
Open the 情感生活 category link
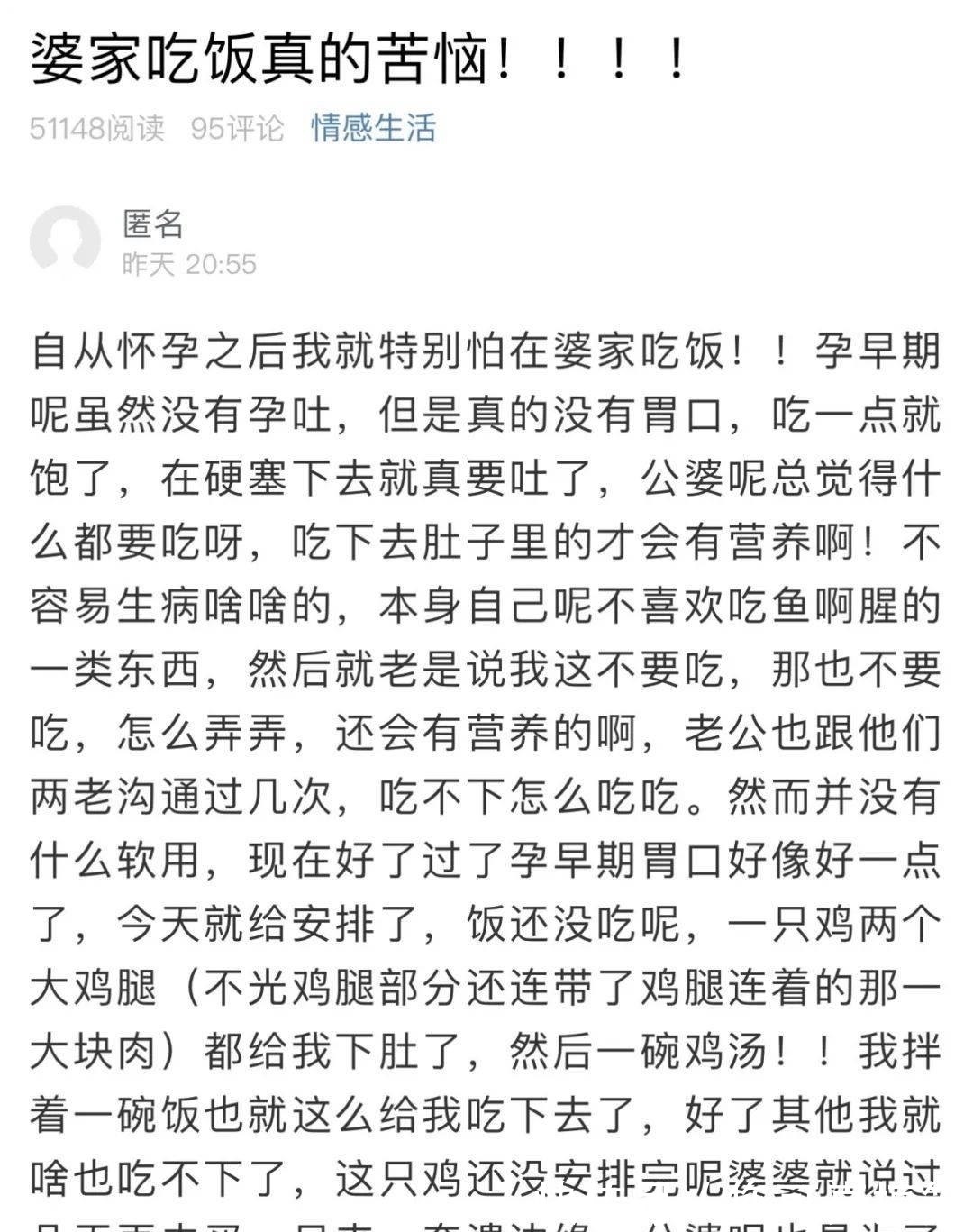(x=371, y=129)
